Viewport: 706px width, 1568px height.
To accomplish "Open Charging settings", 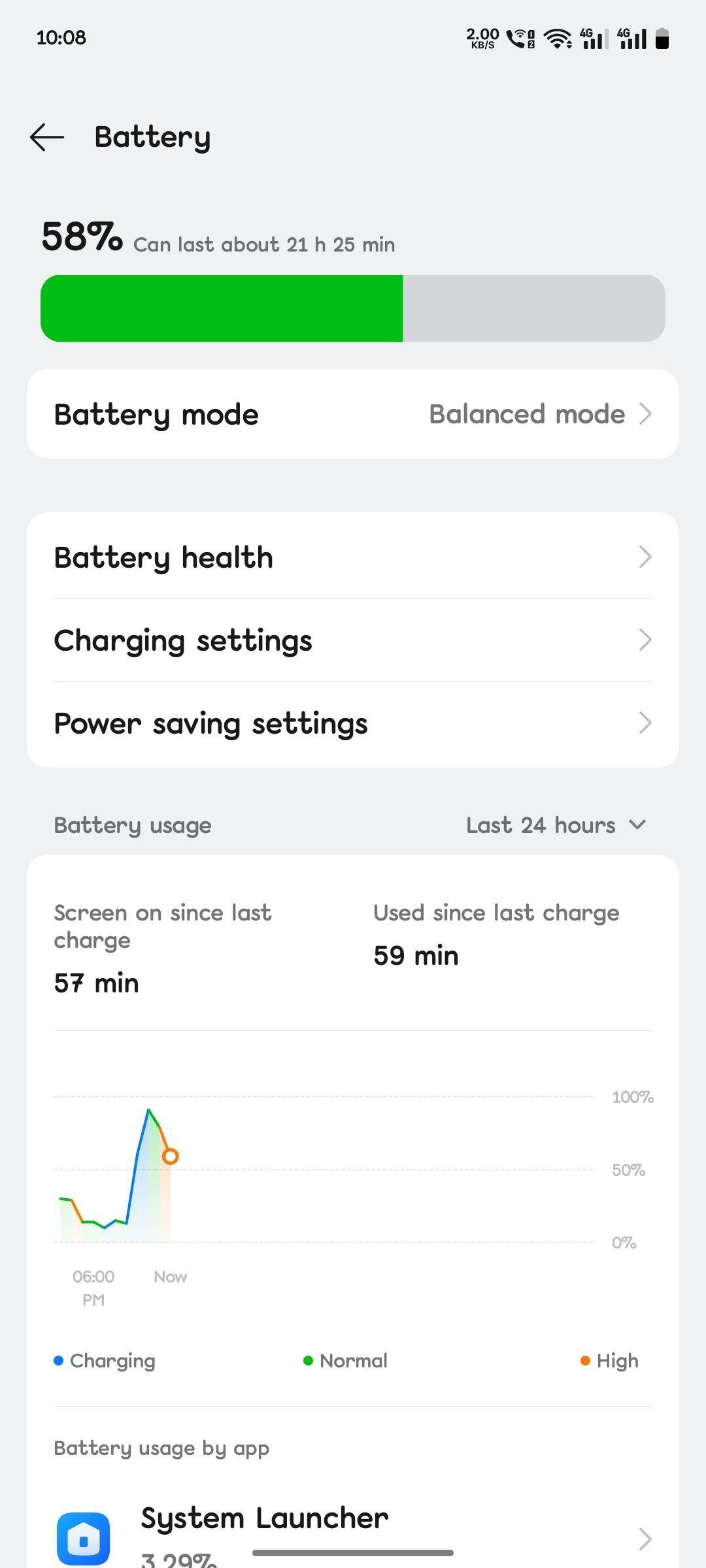I will 353,640.
